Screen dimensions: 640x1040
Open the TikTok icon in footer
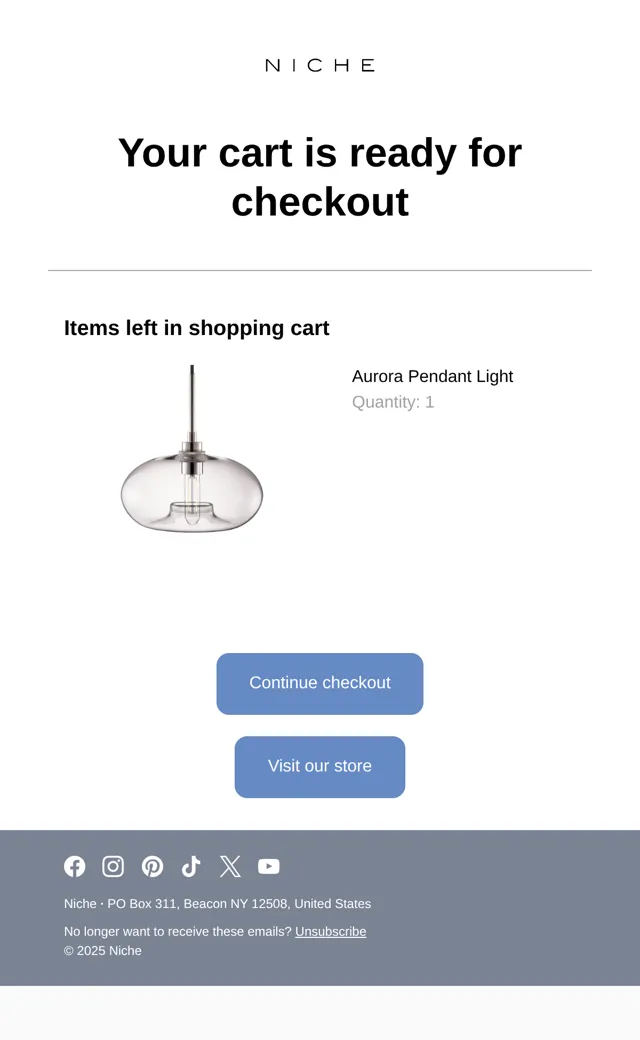pos(191,866)
